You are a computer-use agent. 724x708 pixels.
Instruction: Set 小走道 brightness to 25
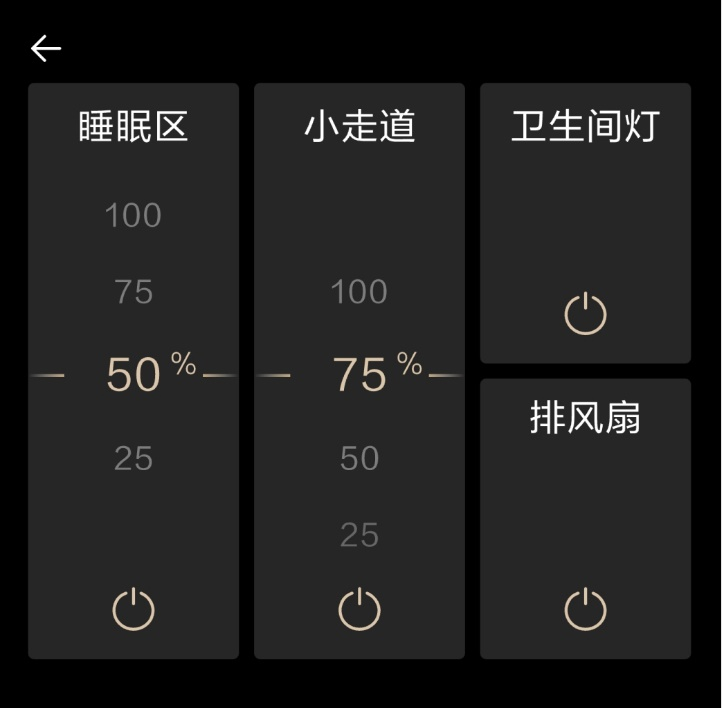pyautogui.click(x=359, y=536)
